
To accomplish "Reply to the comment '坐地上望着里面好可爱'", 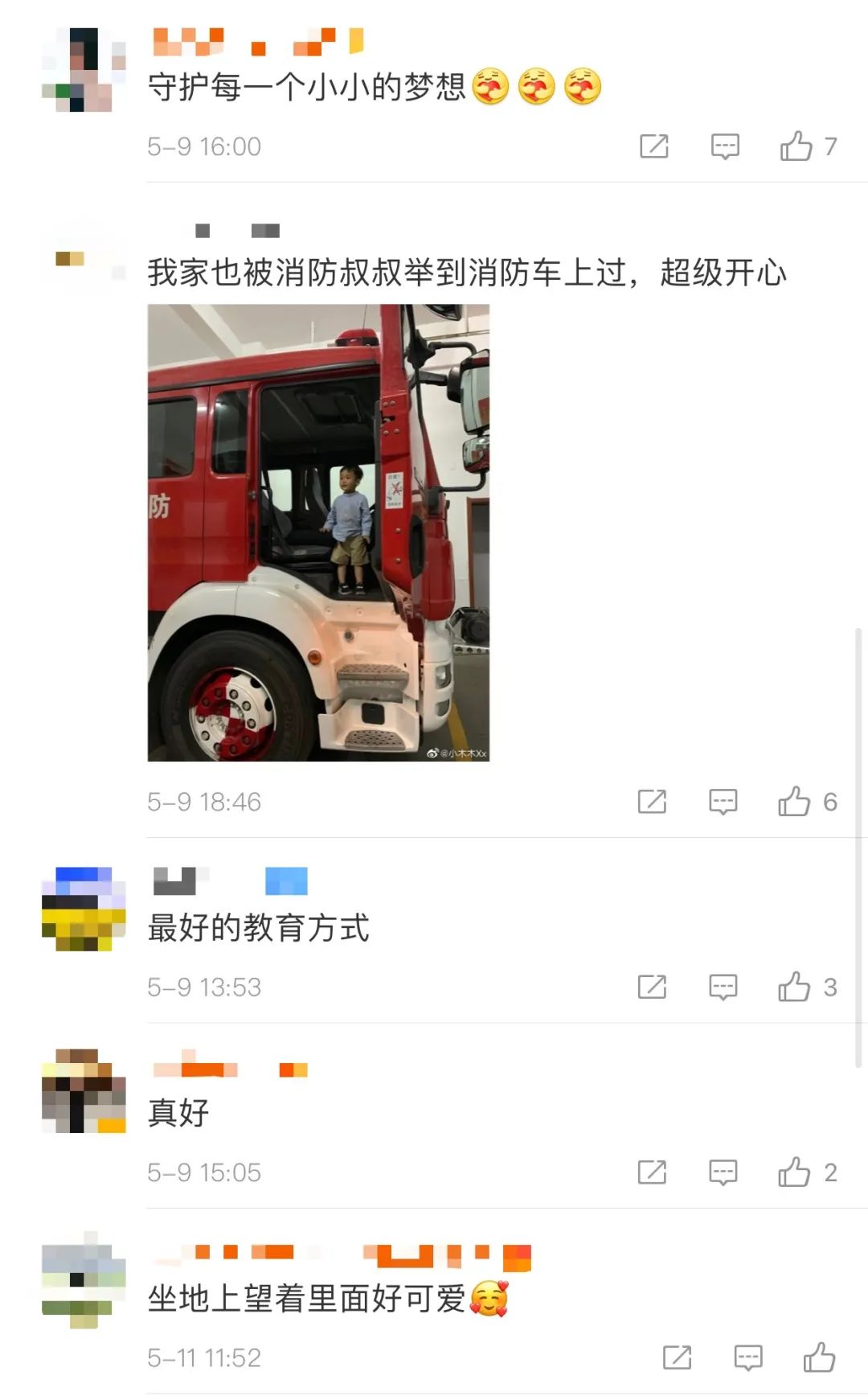I will point(748,1358).
